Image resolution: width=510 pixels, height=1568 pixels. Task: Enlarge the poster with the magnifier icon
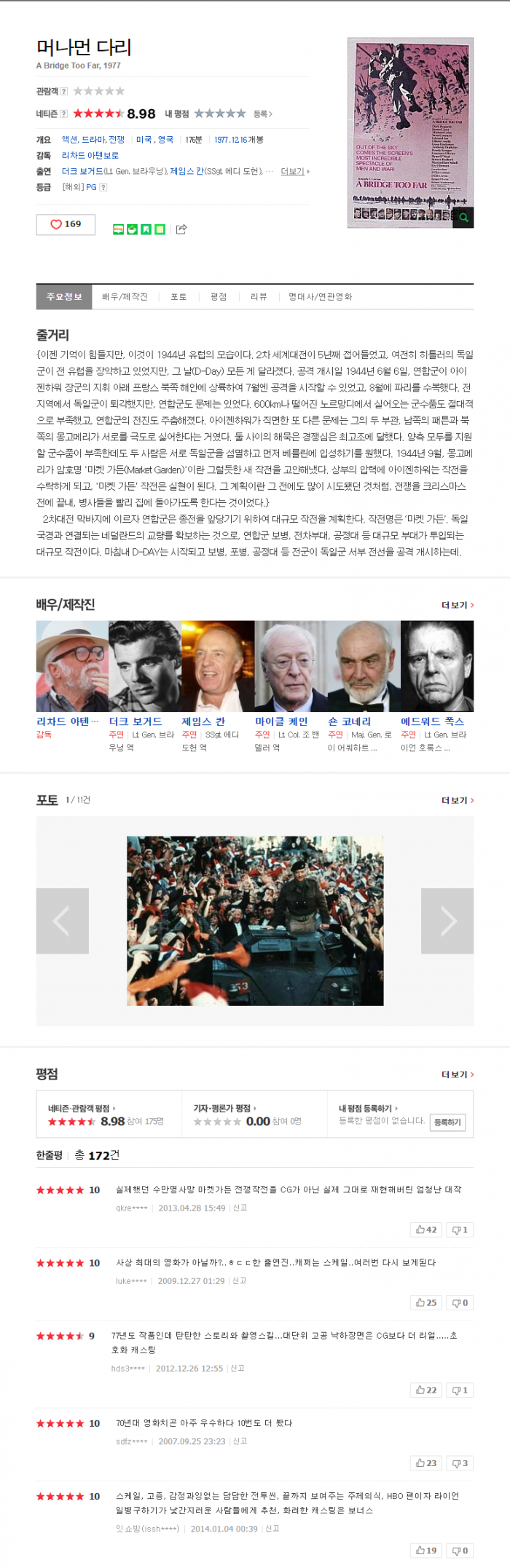point(463,217)
